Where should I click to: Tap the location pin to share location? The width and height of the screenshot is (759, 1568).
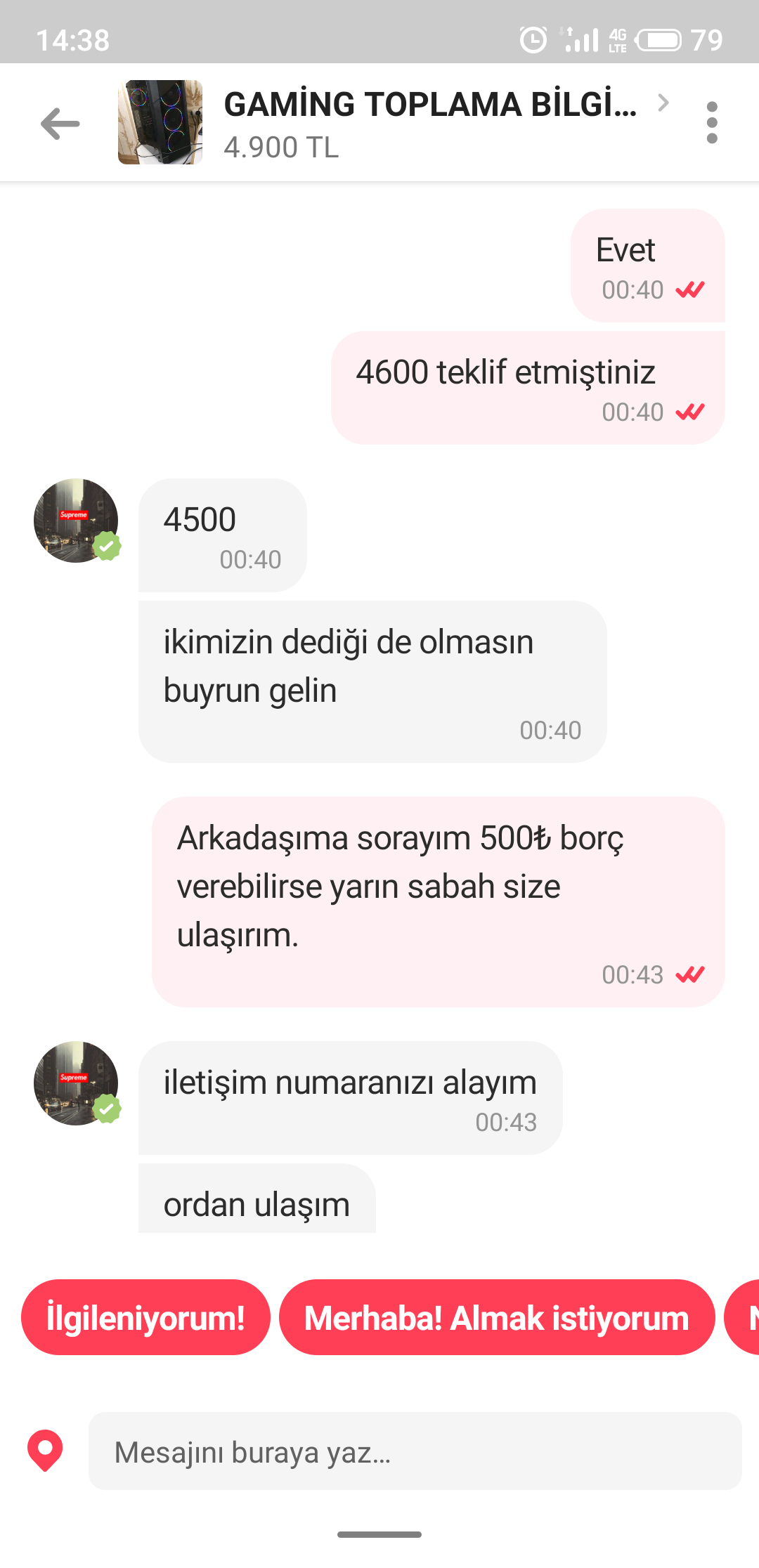[x=45, y=1450]
